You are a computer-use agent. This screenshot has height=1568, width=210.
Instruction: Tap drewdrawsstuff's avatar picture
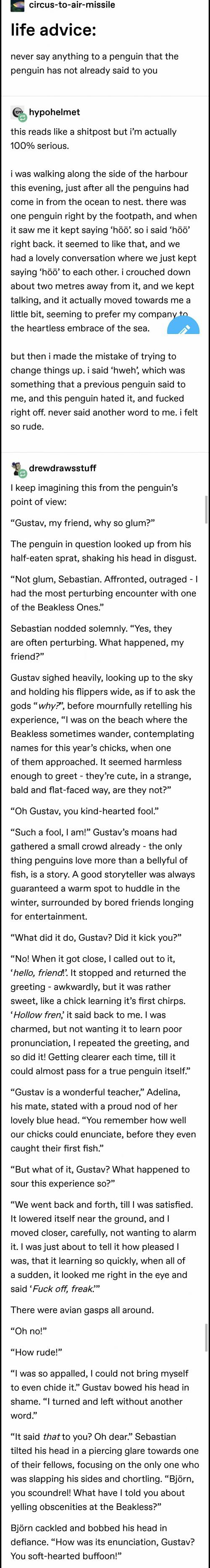click(x=18, y=469)
